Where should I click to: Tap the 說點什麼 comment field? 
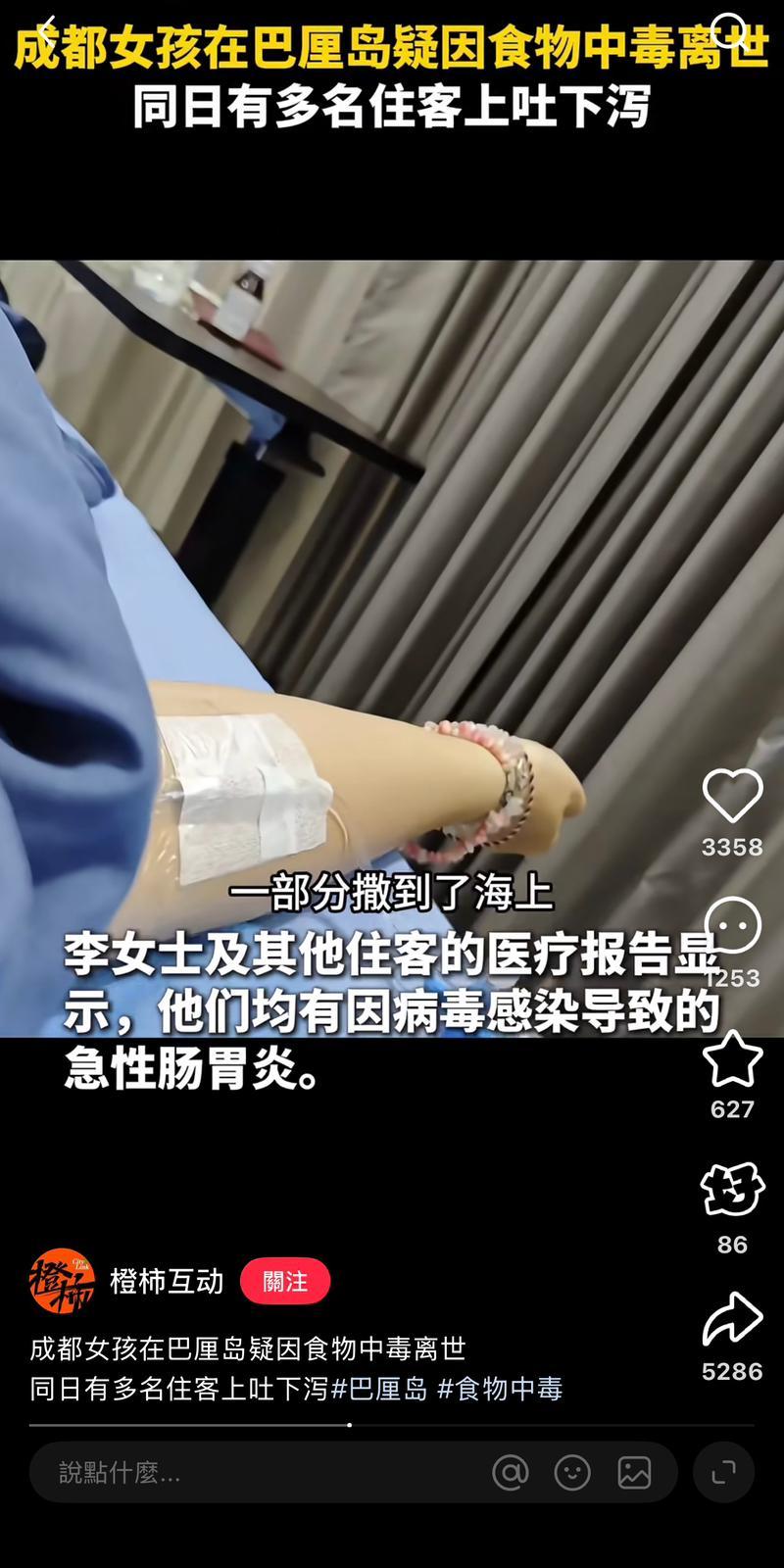click(245, 1472)
